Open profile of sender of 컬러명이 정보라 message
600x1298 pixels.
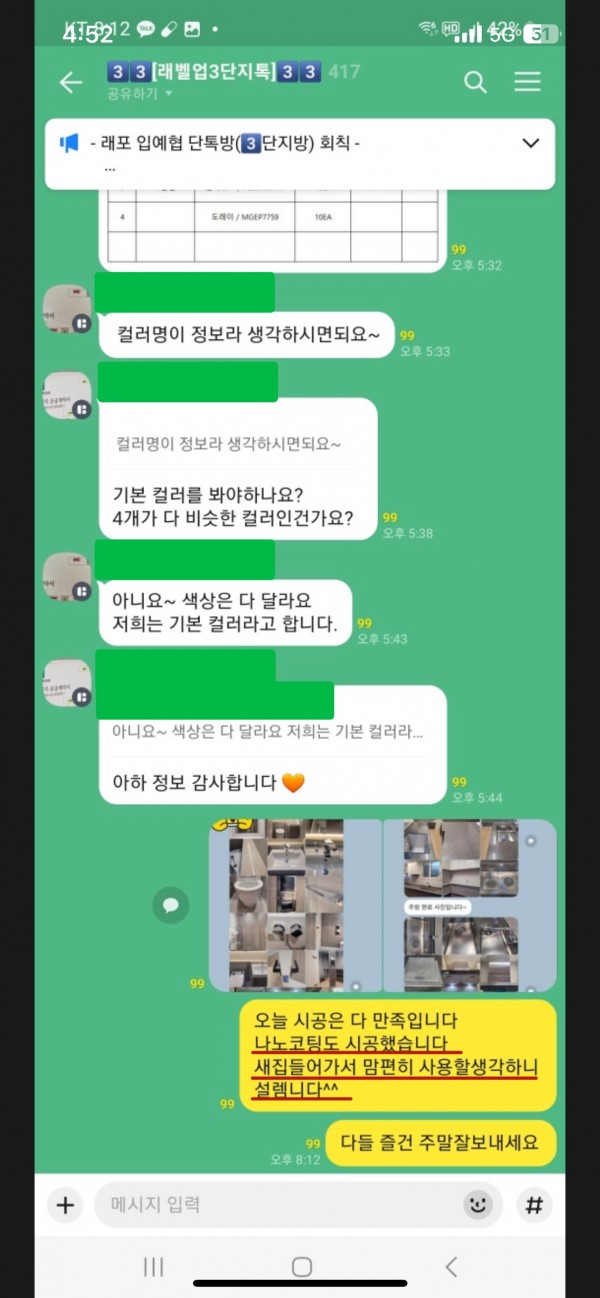point(67,309)
